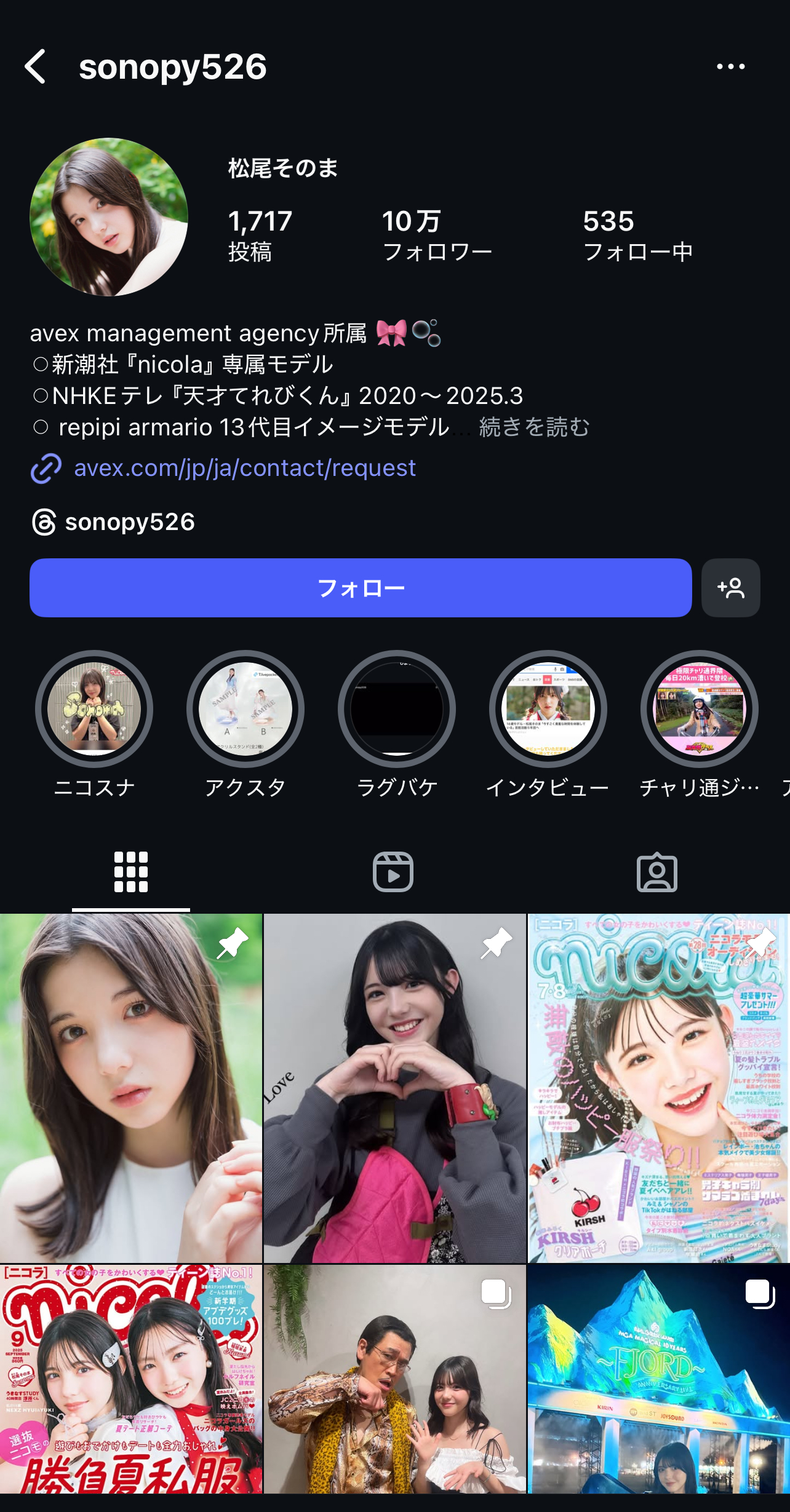The height and width of the screenshot is (1512, 790).
Task: Switch to the Reels tab
Action: click(393, 871)
